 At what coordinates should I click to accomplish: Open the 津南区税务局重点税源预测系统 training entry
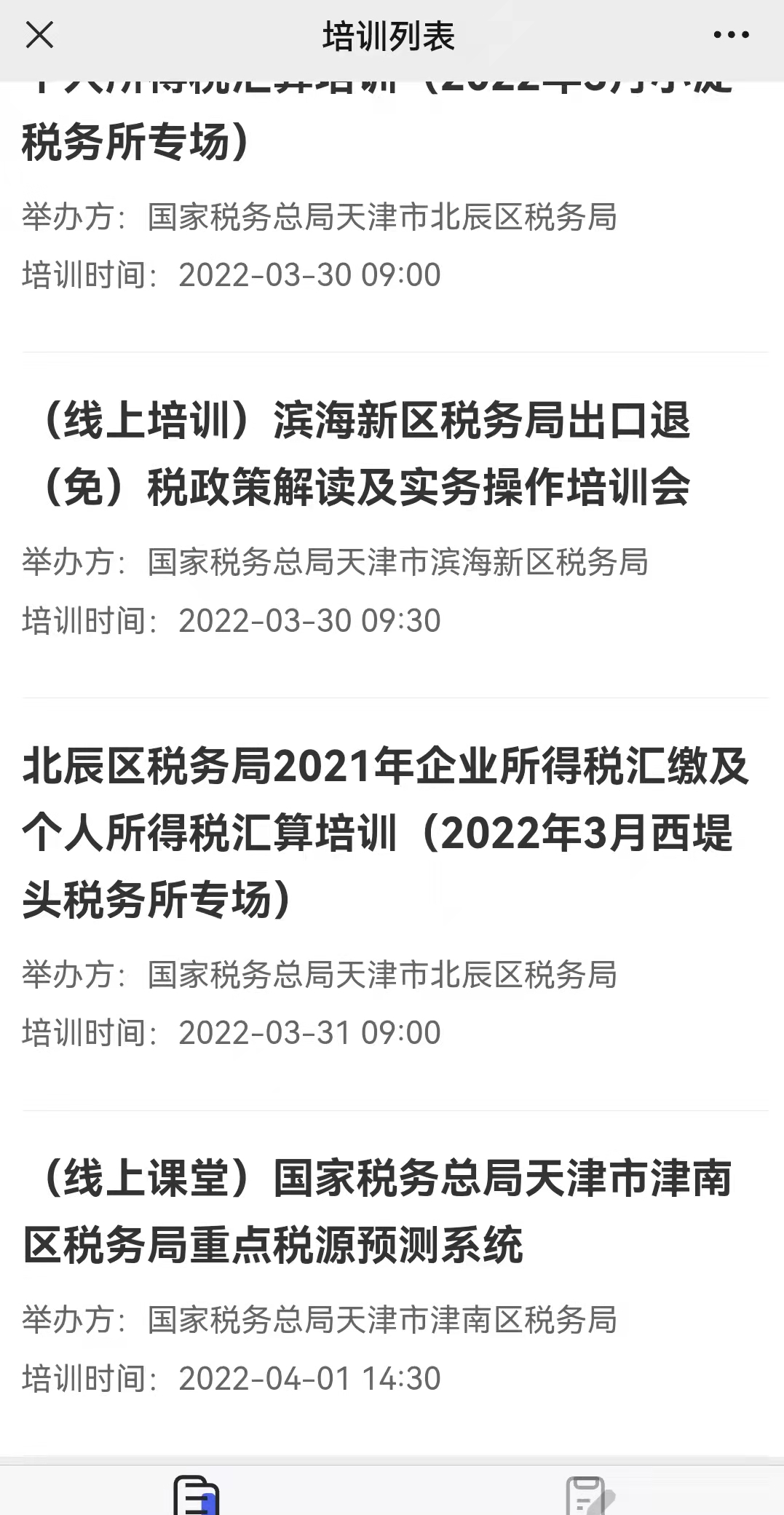(395, 1283)
